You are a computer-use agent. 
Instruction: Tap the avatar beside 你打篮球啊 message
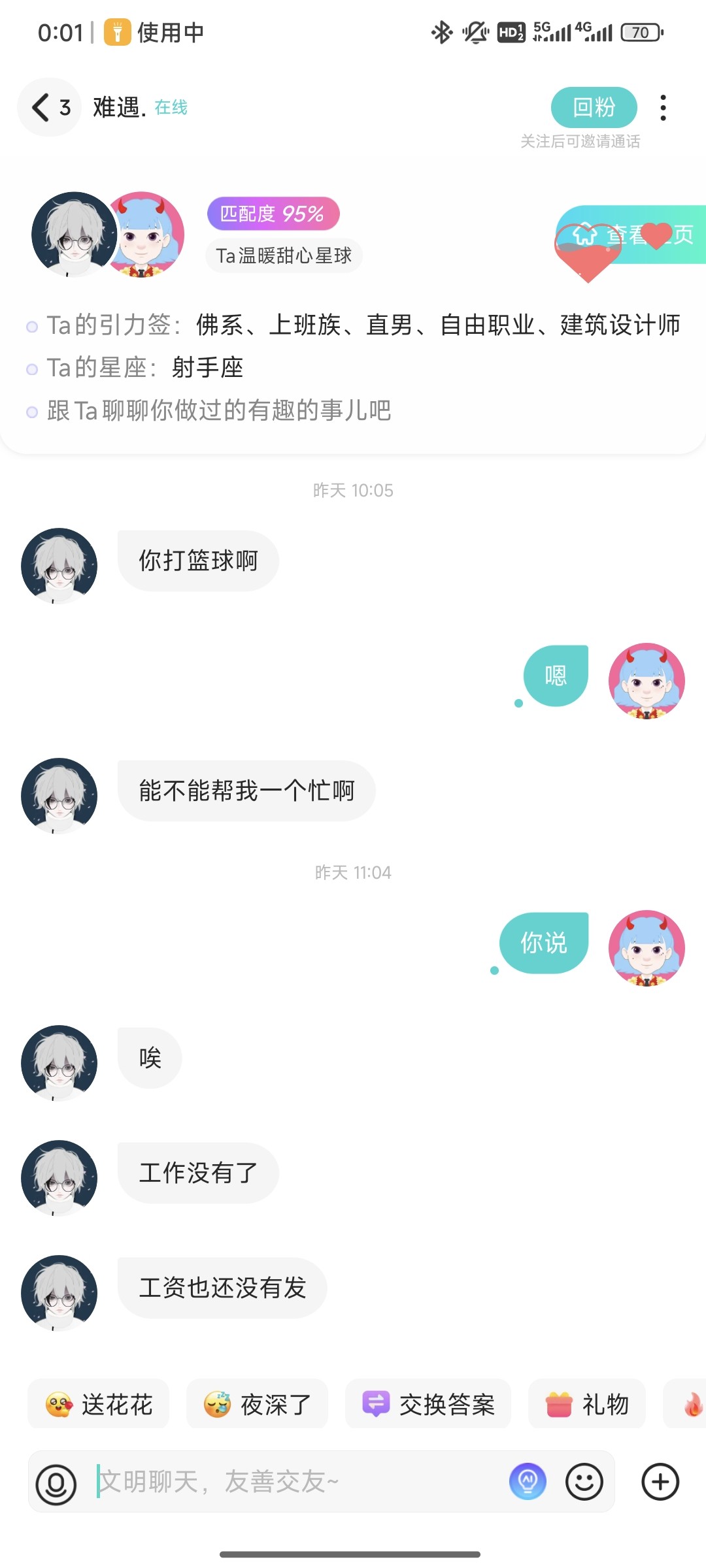coord(59,566)
